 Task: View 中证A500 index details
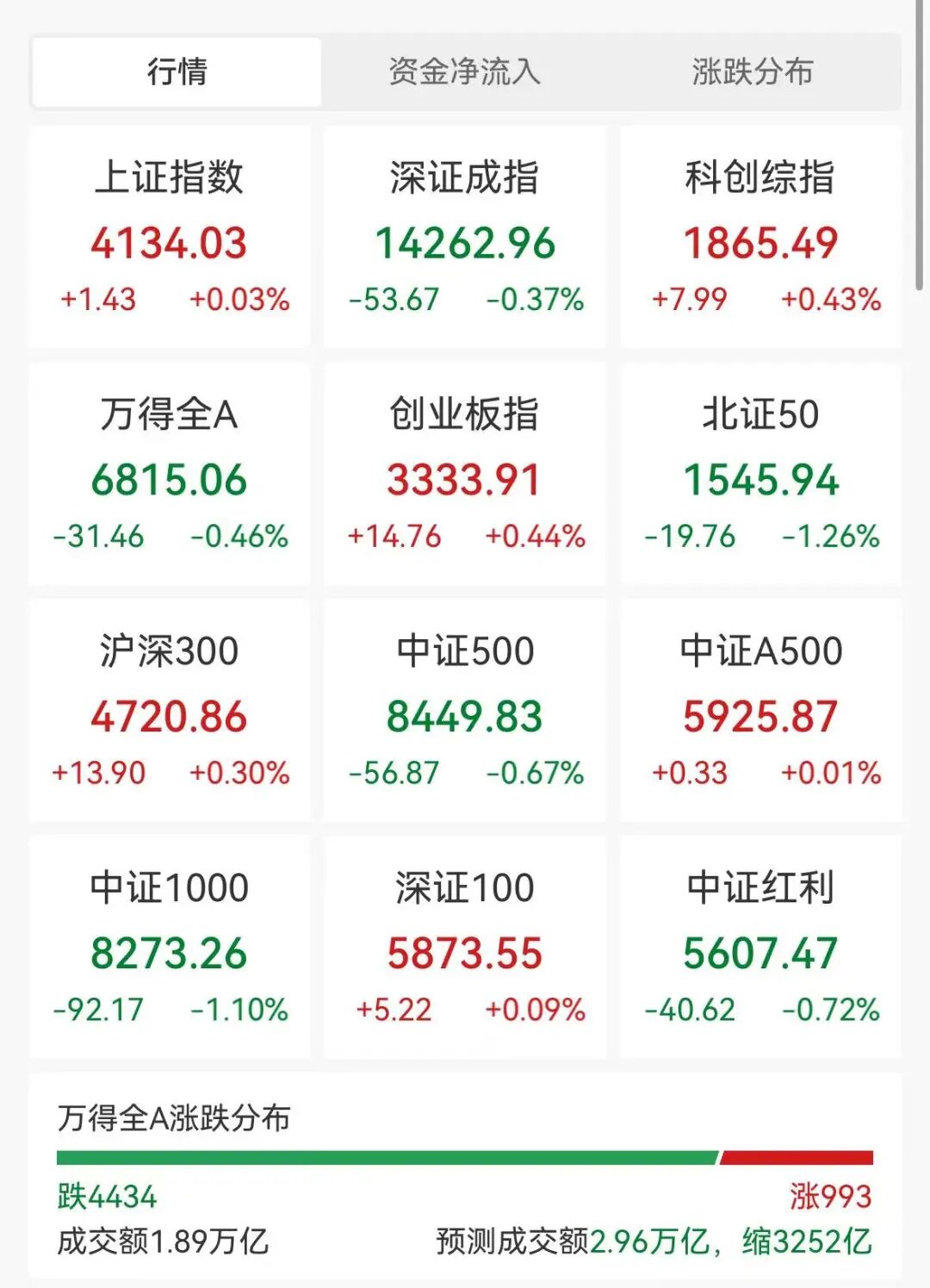760,711
